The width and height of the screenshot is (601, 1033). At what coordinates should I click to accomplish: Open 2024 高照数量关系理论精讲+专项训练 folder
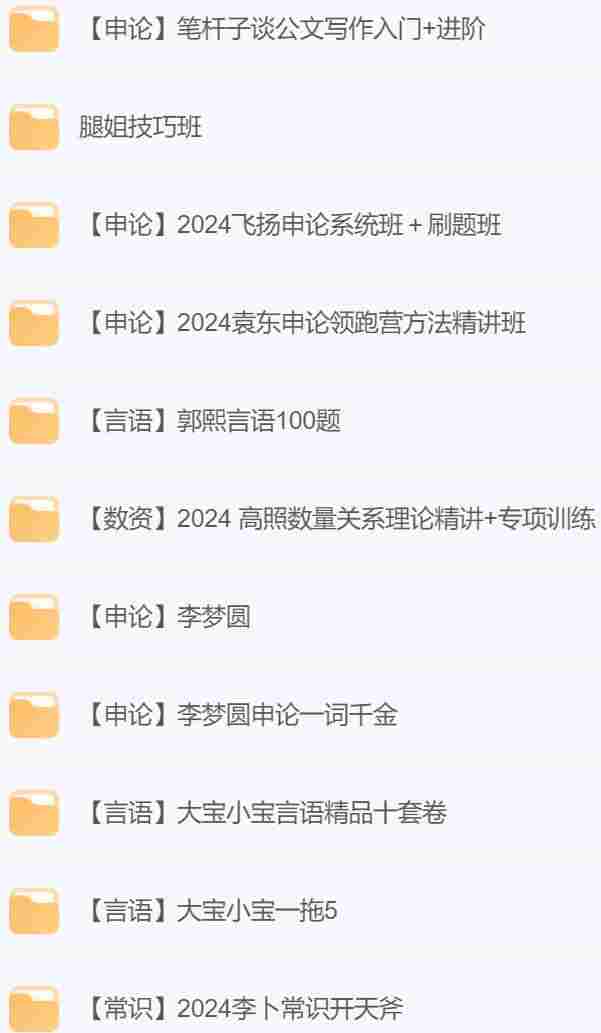click(337, 519)
